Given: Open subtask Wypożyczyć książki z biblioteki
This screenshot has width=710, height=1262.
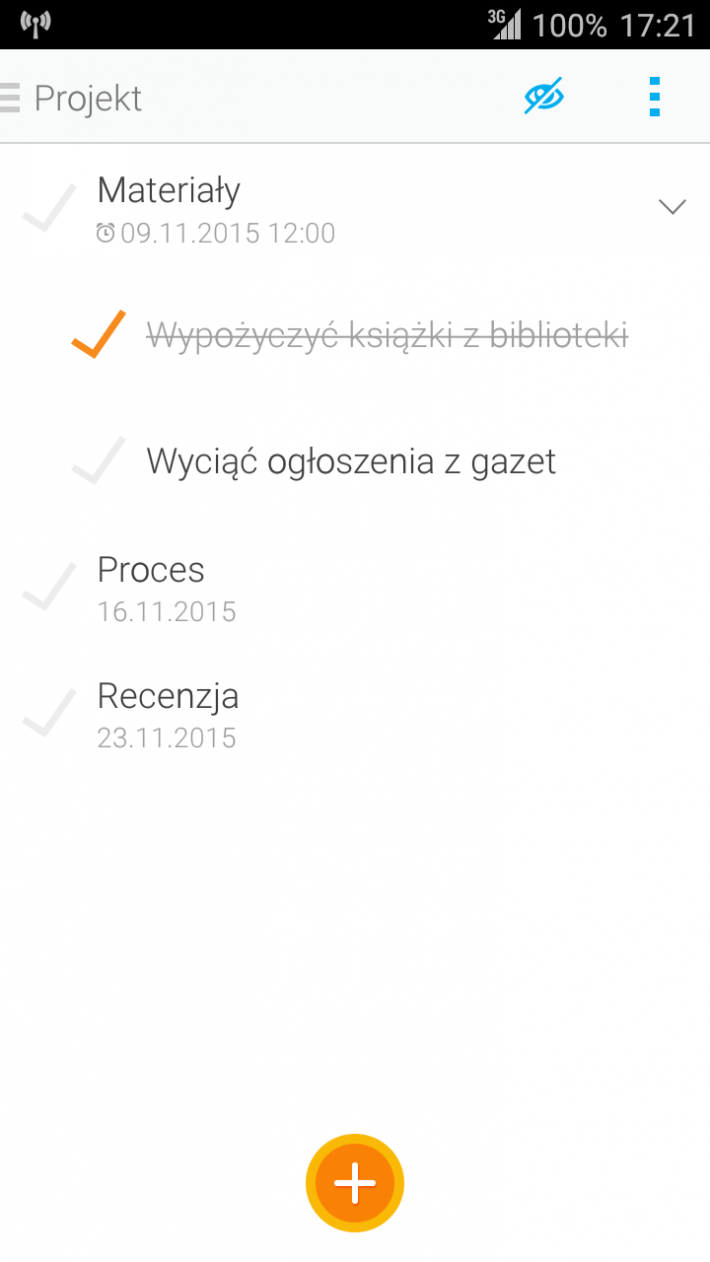Looking at the screenshot, I should (x=387, y=336).
